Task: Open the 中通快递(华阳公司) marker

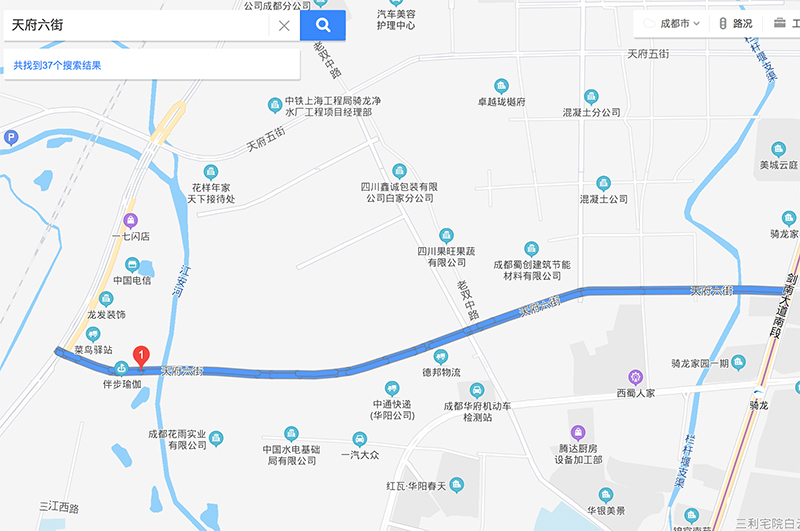Action: tap(392, 388)
